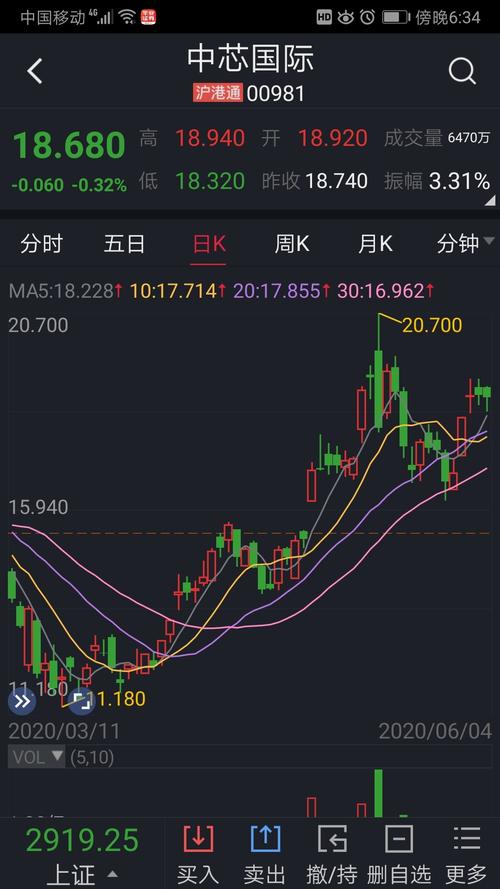Switch to the 月K chart tab

[x=375, y=244]
